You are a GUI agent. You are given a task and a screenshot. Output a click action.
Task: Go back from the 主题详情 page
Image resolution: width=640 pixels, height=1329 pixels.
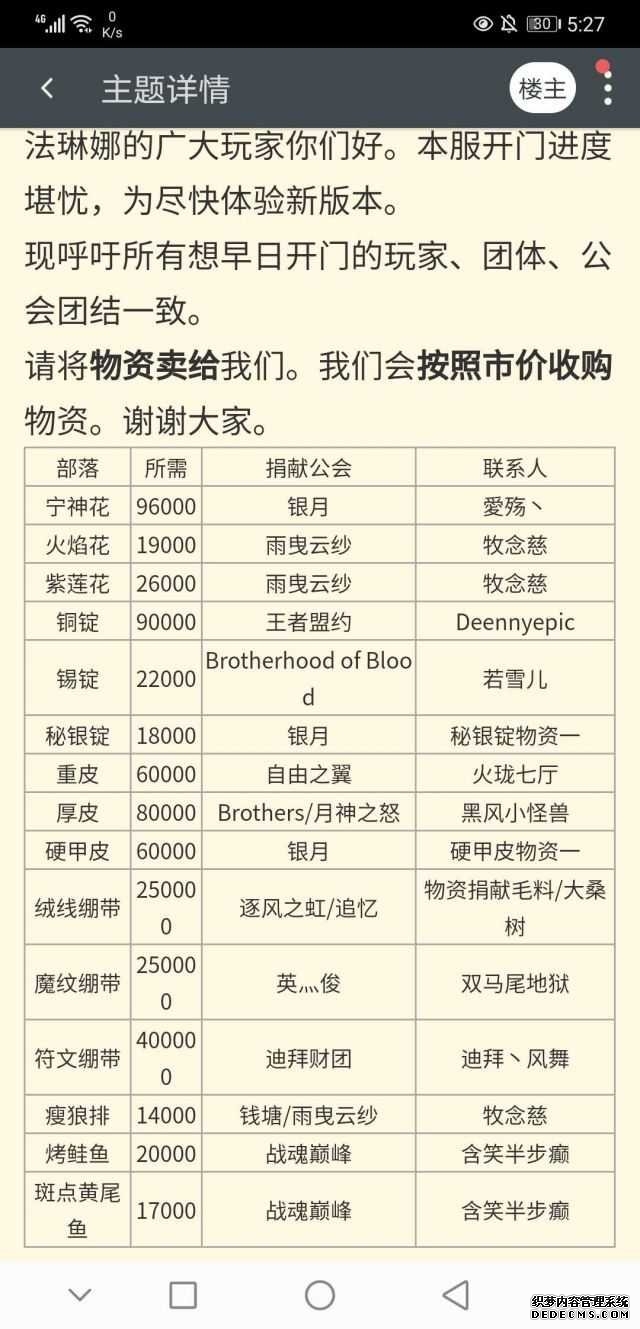[47, 89]
